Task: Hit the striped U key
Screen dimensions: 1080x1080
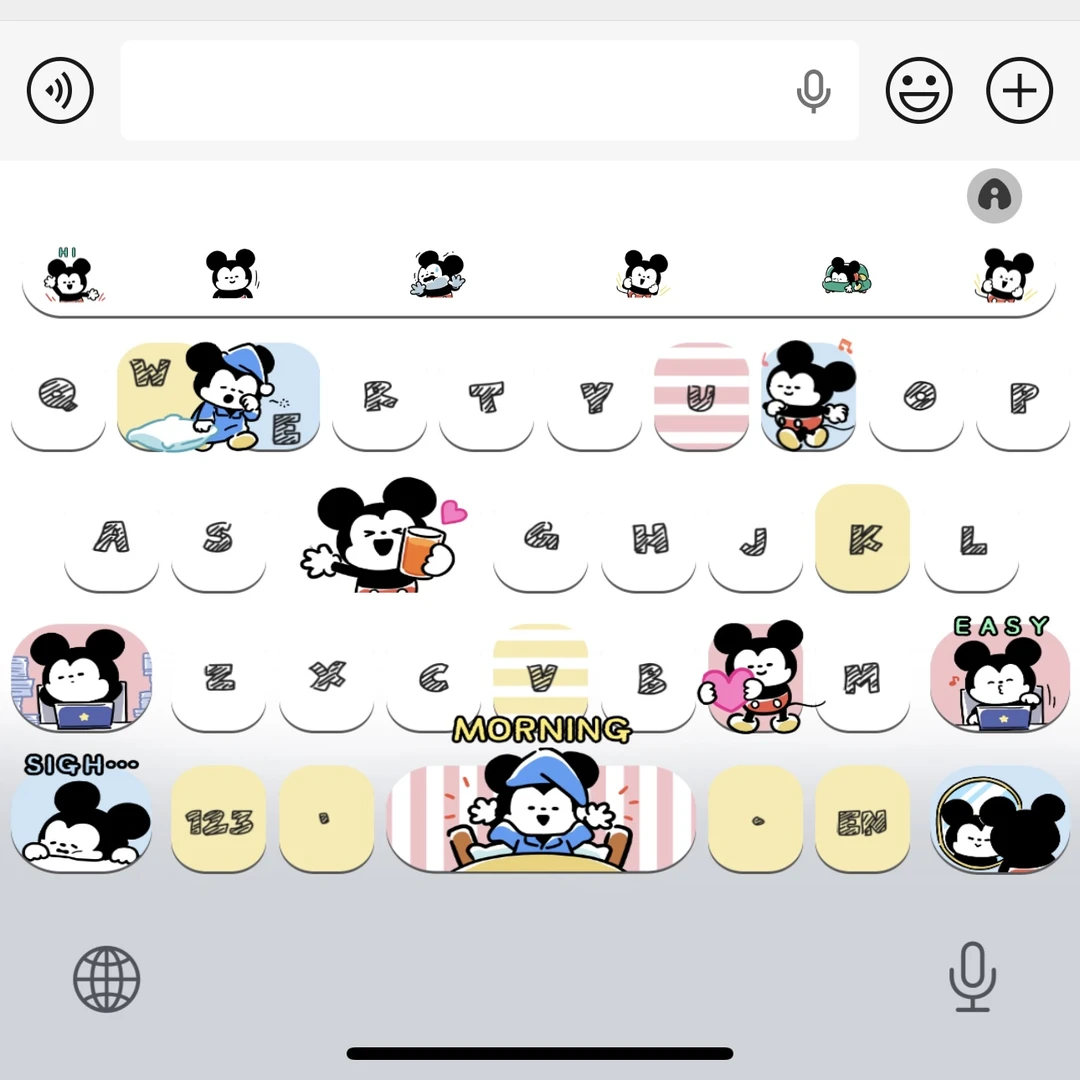Action: point(701,396)
